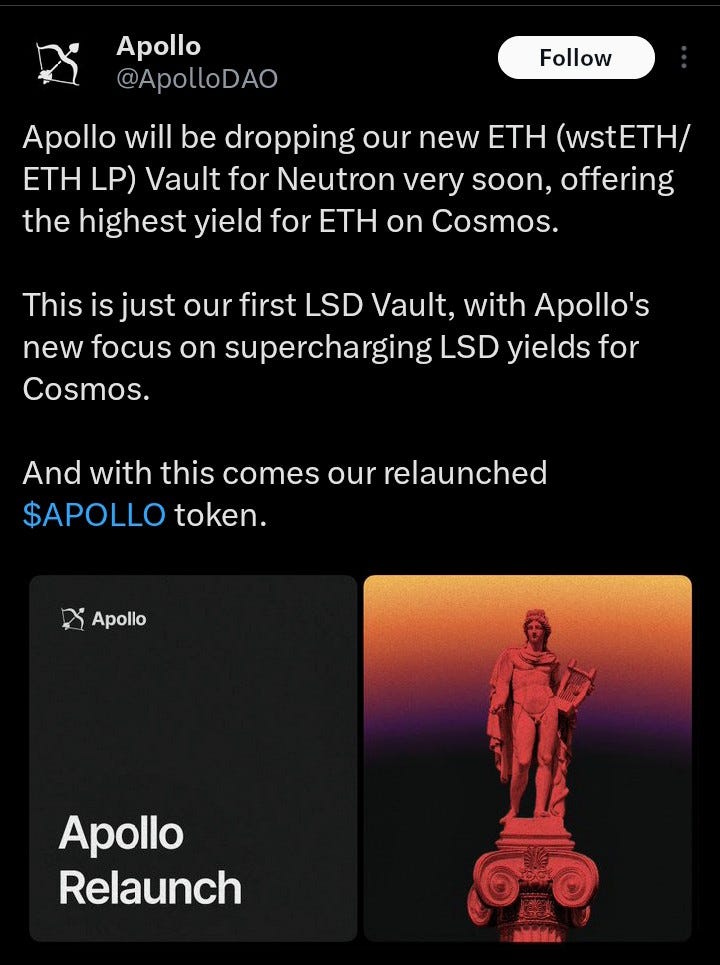Image resolution: width=720 pixels, height=965 pixels.
Task: Open the @ApolloDAO handle
Action: [197, 78]
